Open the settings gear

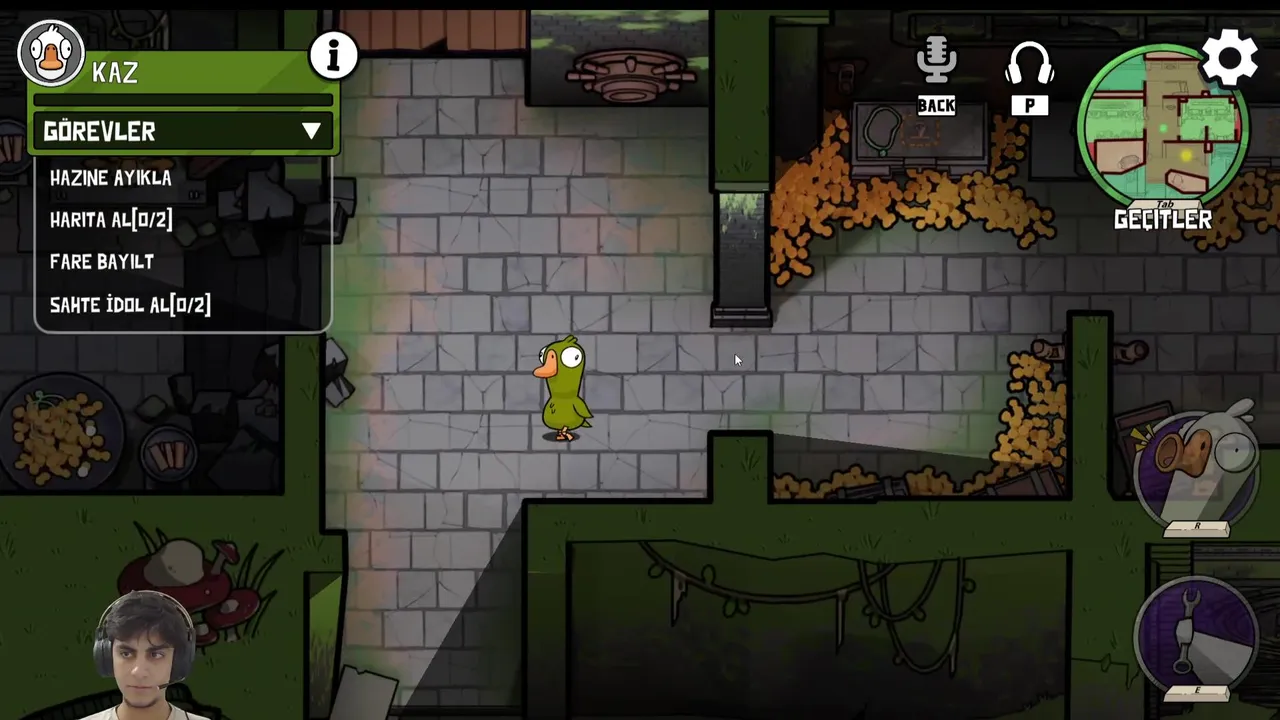click(x=1229, y=57)
